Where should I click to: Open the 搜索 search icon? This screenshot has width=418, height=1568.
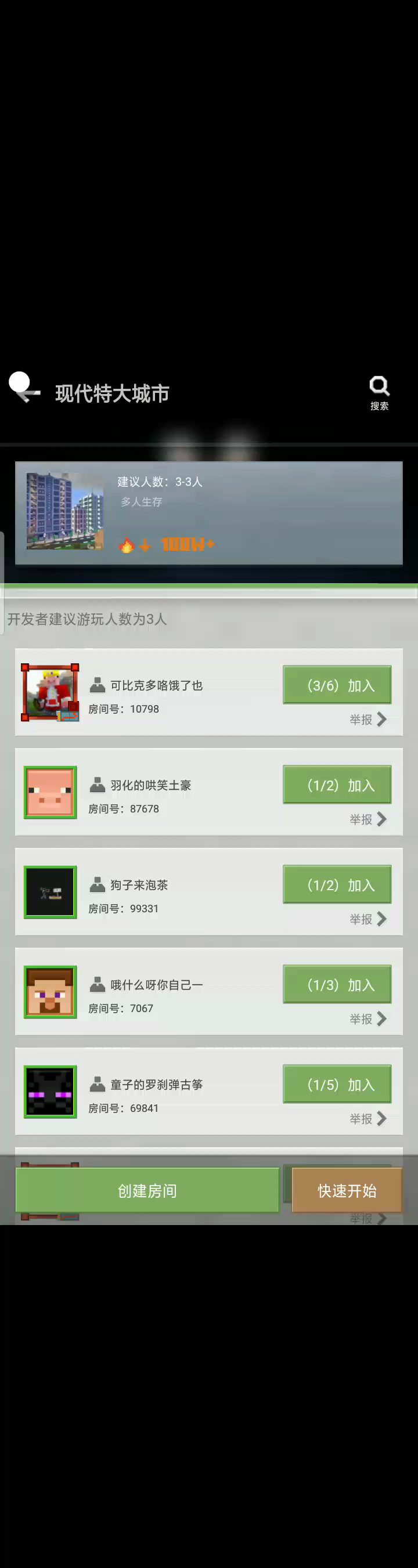click(x=379, y=392)
